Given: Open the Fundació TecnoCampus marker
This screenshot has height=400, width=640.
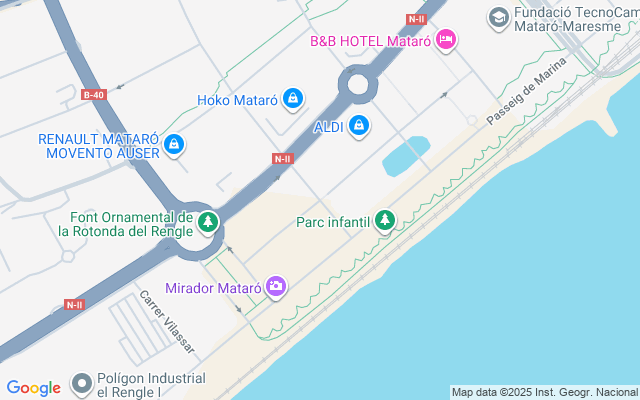Looking at the screenshot, I should pos(498,17).
